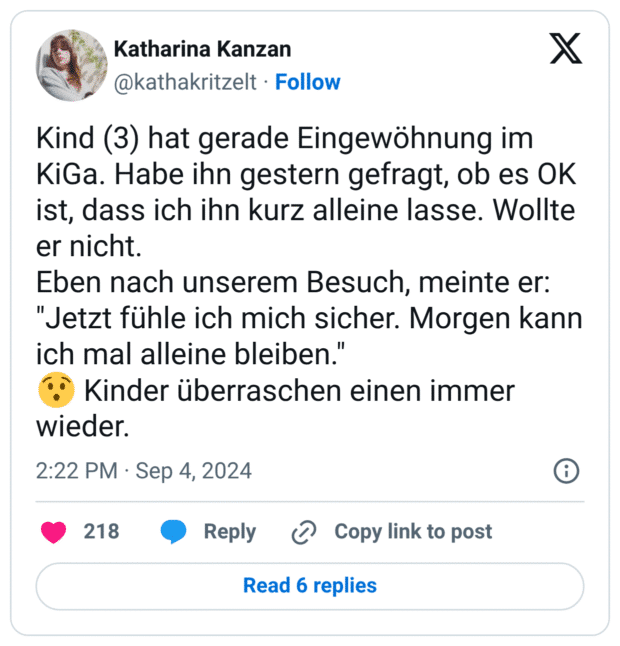The image size is (620, 646).
Task: Open the info icon beside the date
Action: pyautogui.click(x=565, y=471)
